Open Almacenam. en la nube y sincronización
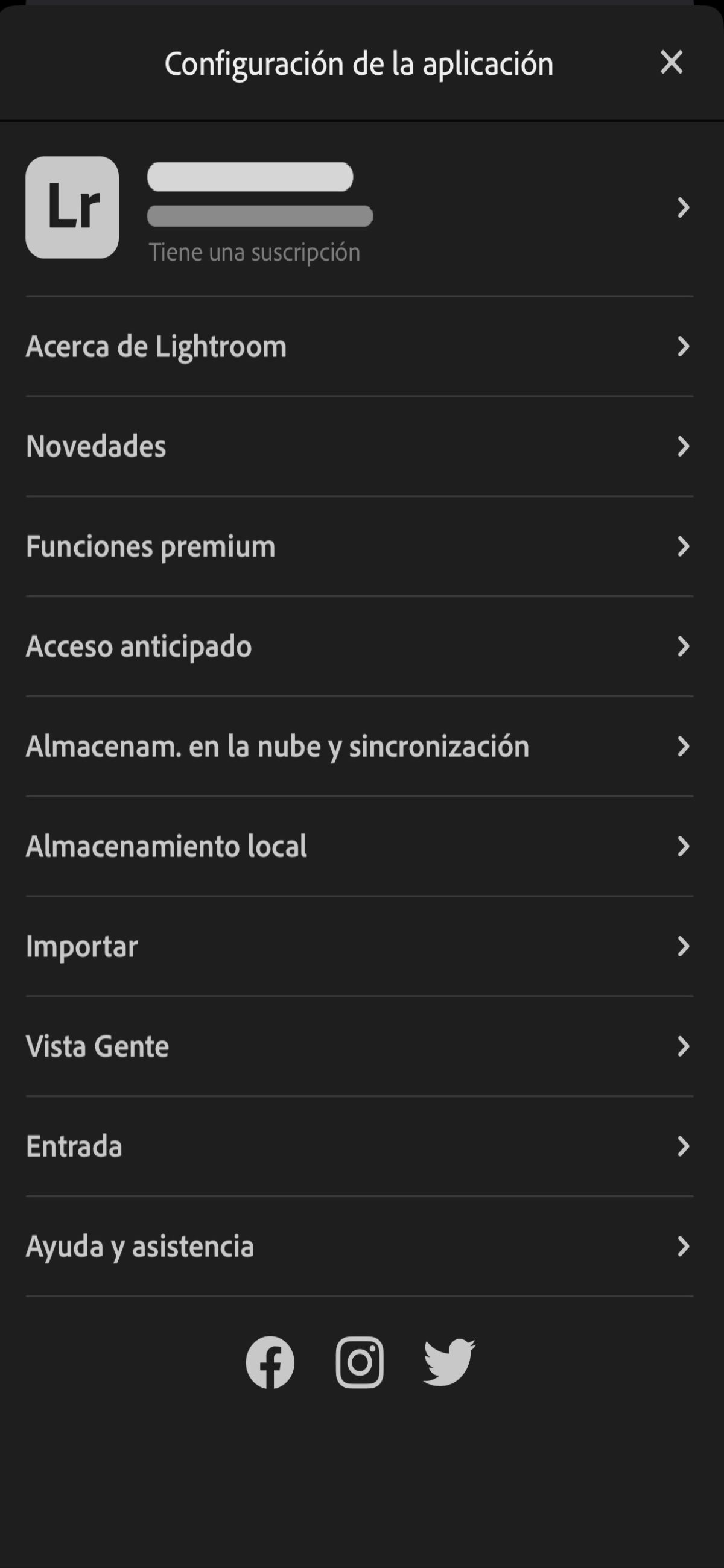 click(359, 747)
